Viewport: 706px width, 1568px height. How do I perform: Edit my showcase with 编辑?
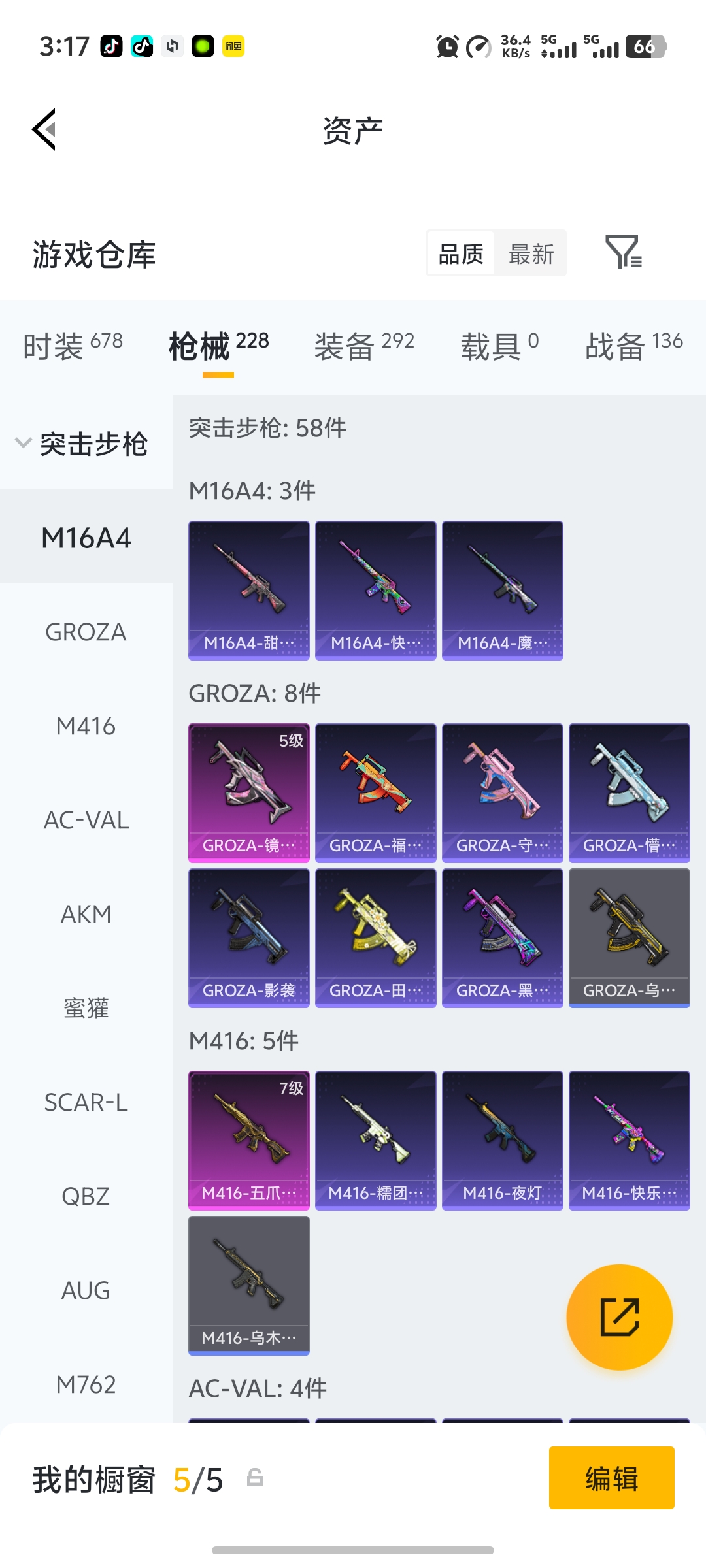[x=611, y=1477]
